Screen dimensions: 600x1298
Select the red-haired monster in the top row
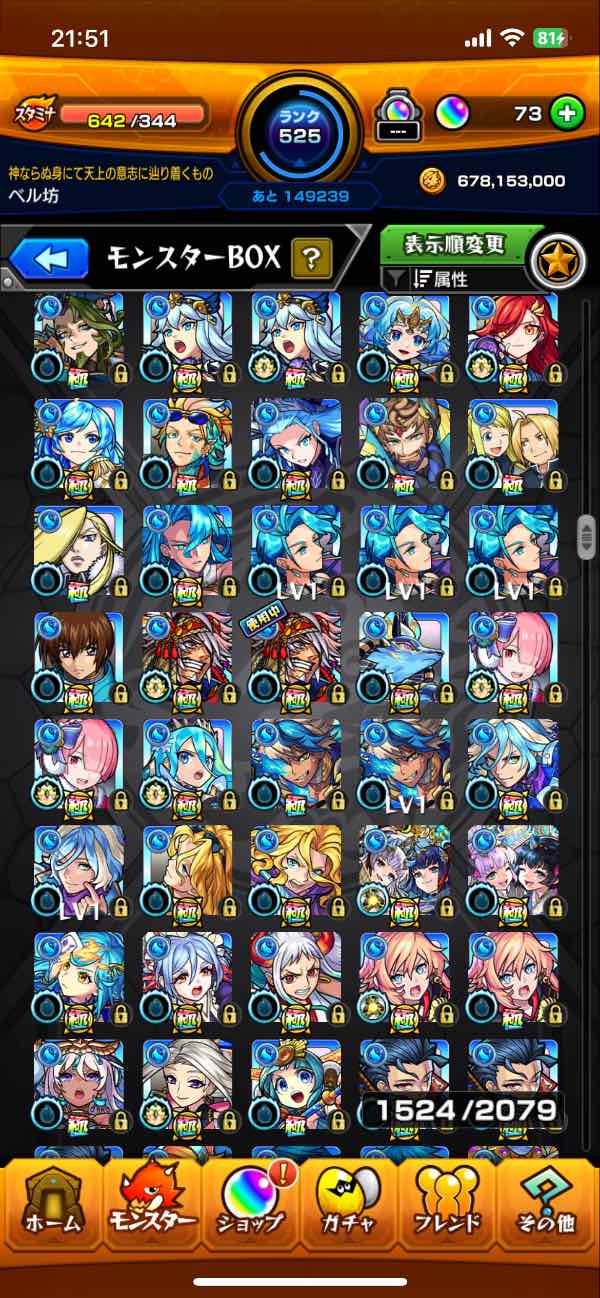[512, 337]
